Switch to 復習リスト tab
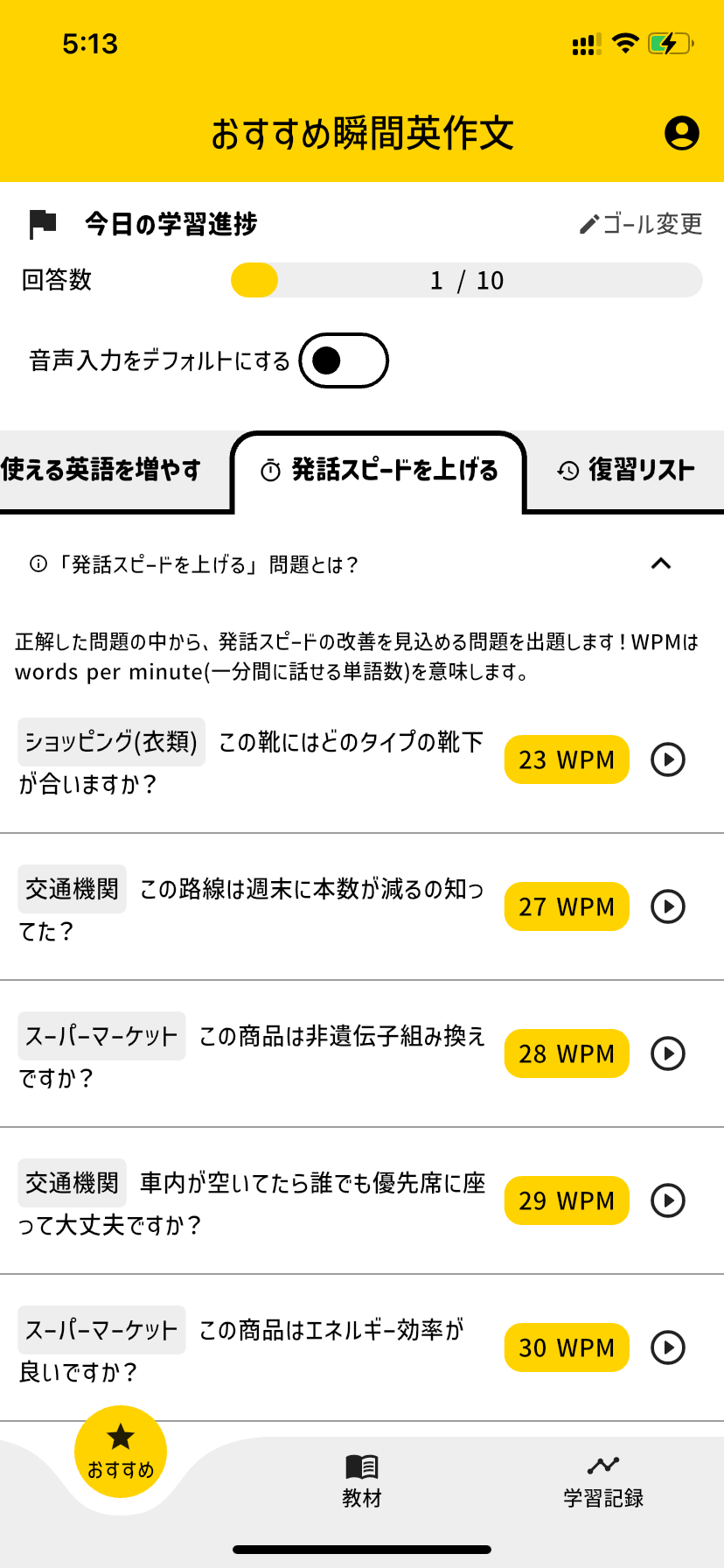724x1568 pixels. click(626, 471)
